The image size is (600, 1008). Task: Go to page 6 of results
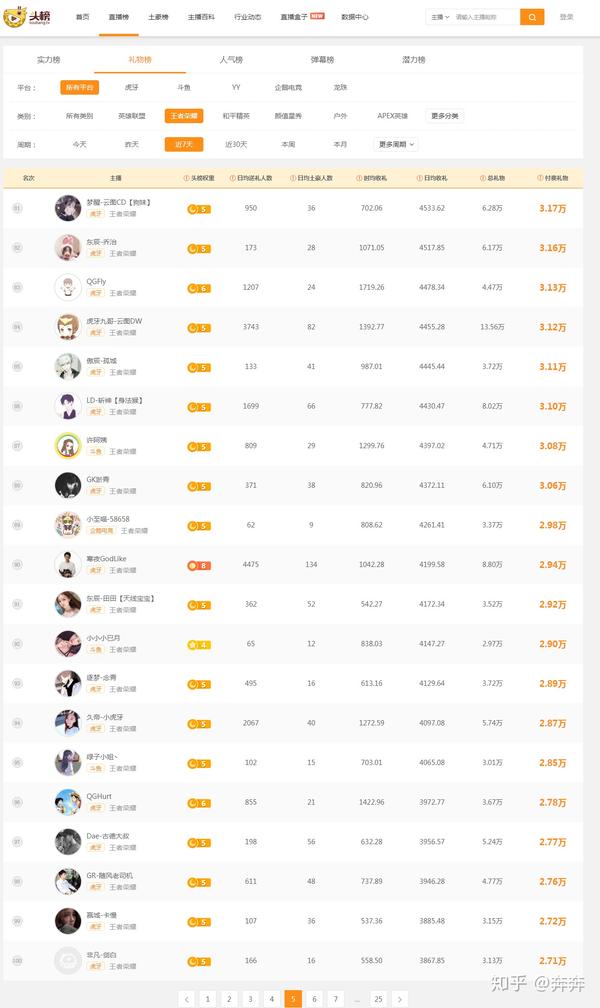pyautogui.click(x=314, y=998)
